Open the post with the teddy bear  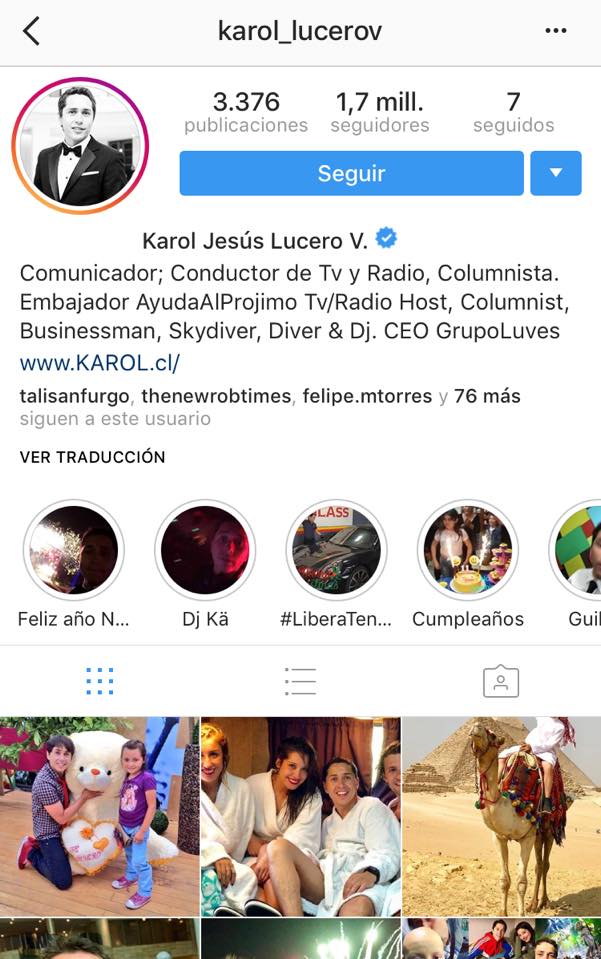coord(99,816)
